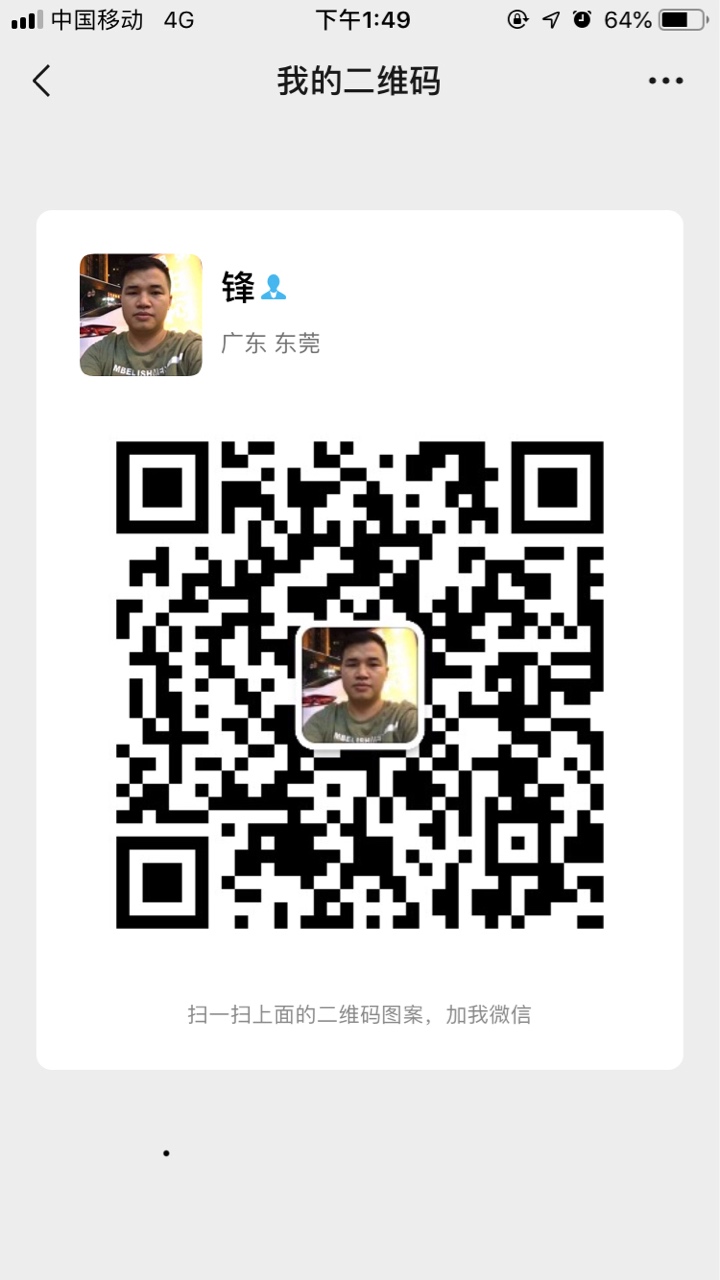Open the three-dot more options menu
Viewport: 720px width, 1280px height.
tap(665, 81)
